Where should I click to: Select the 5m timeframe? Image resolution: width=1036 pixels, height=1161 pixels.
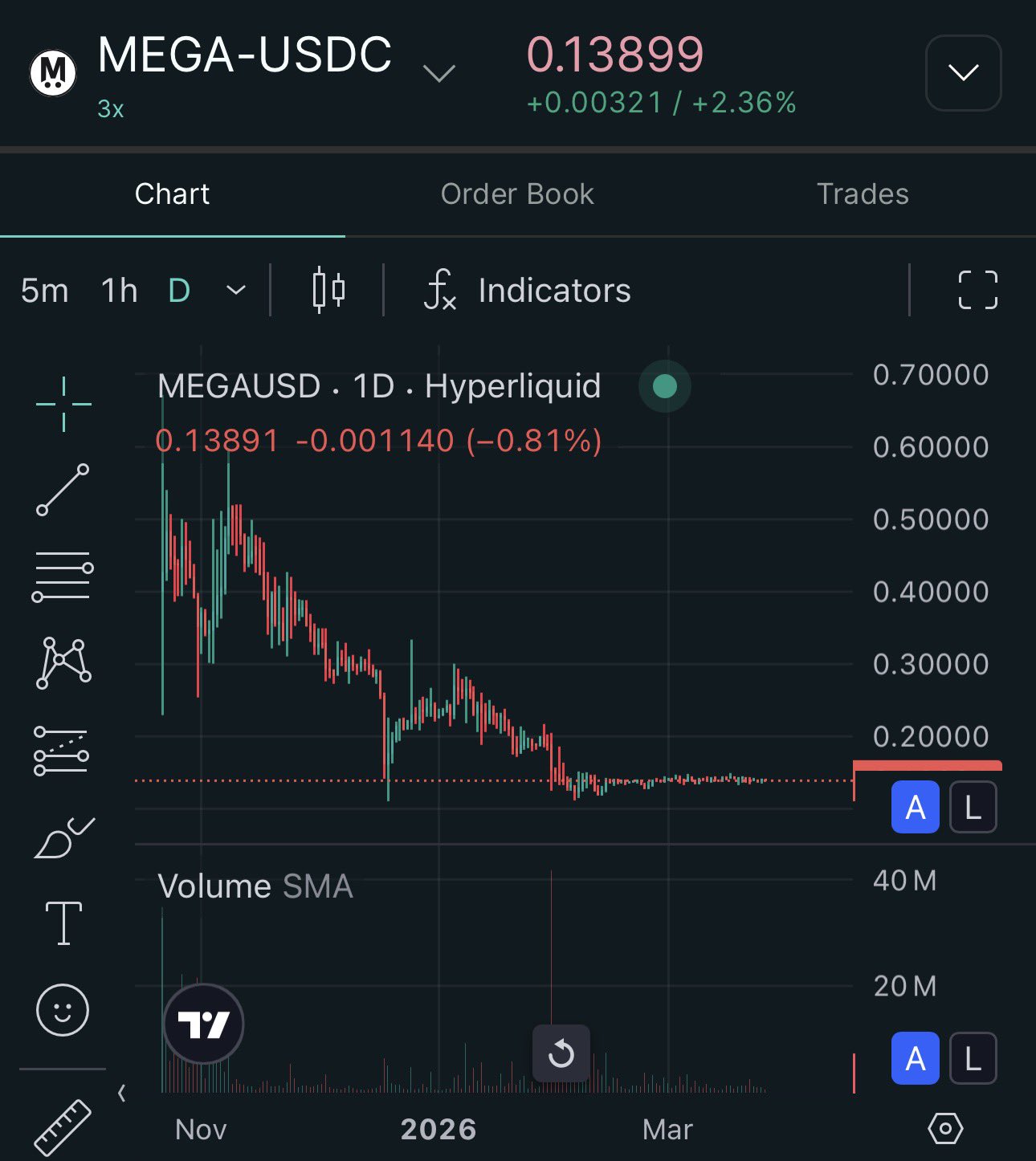[x=45, y=291]
